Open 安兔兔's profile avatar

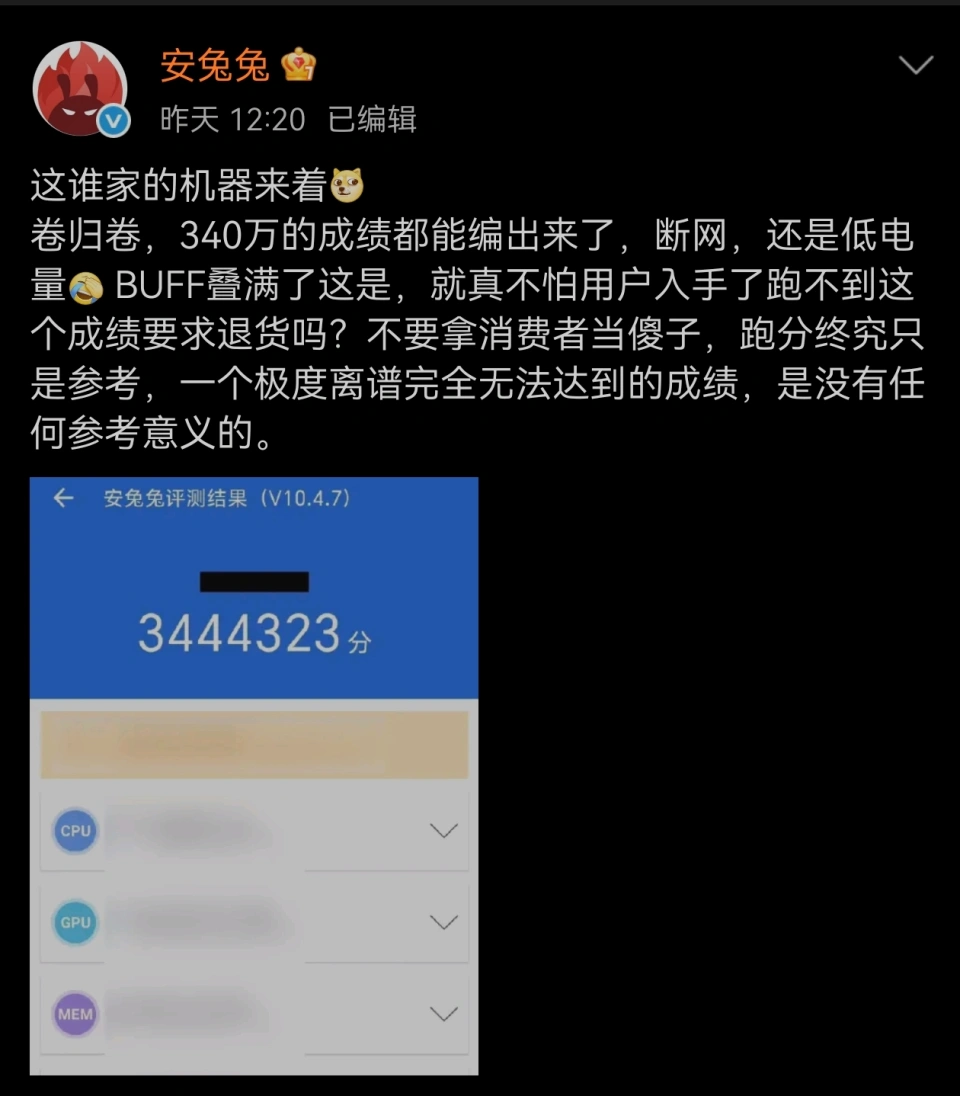(80, 89)
